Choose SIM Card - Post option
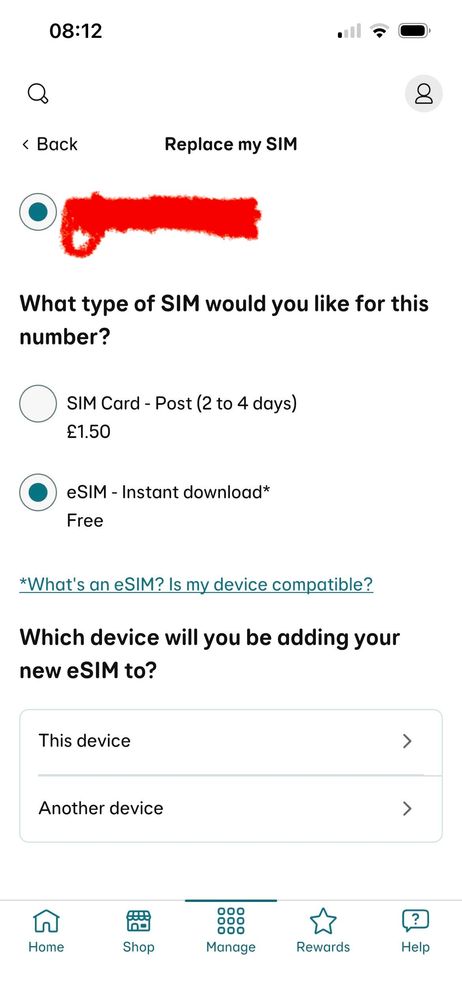 coord(38,403)
